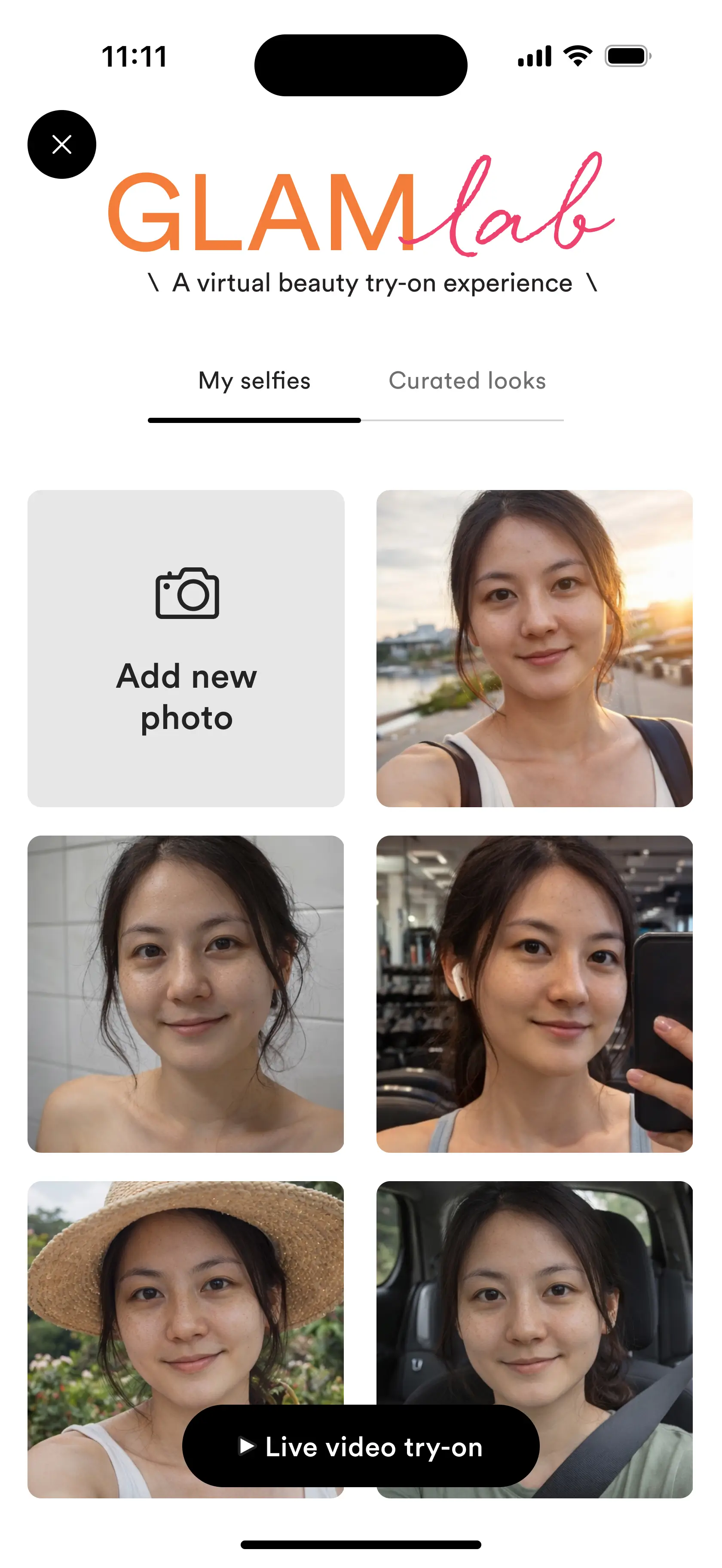This screenshot has height=1568, width=722.
Task: Close the GLAMlab screen
Action: (x=61, y=144)
